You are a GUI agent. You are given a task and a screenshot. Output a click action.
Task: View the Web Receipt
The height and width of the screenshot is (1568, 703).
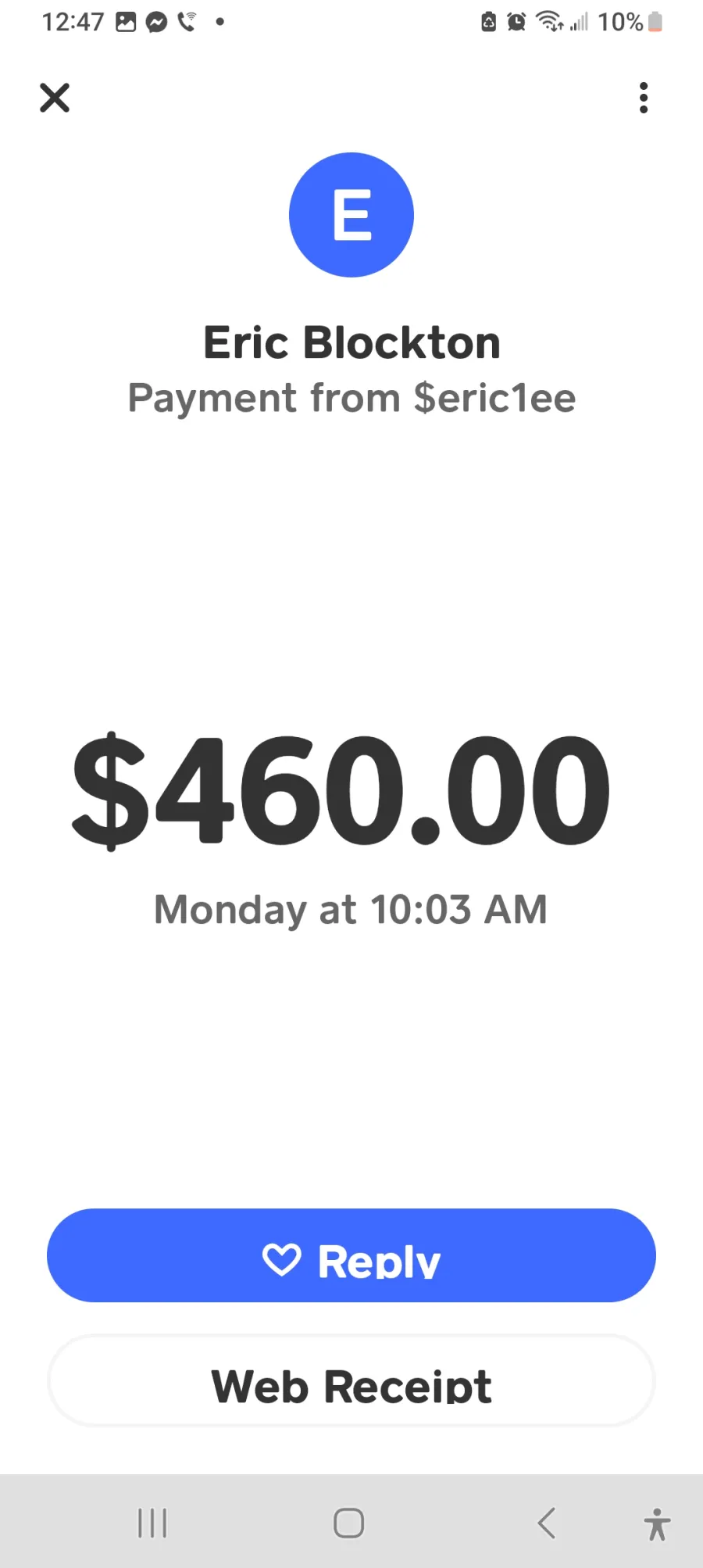click(351, 1380)
